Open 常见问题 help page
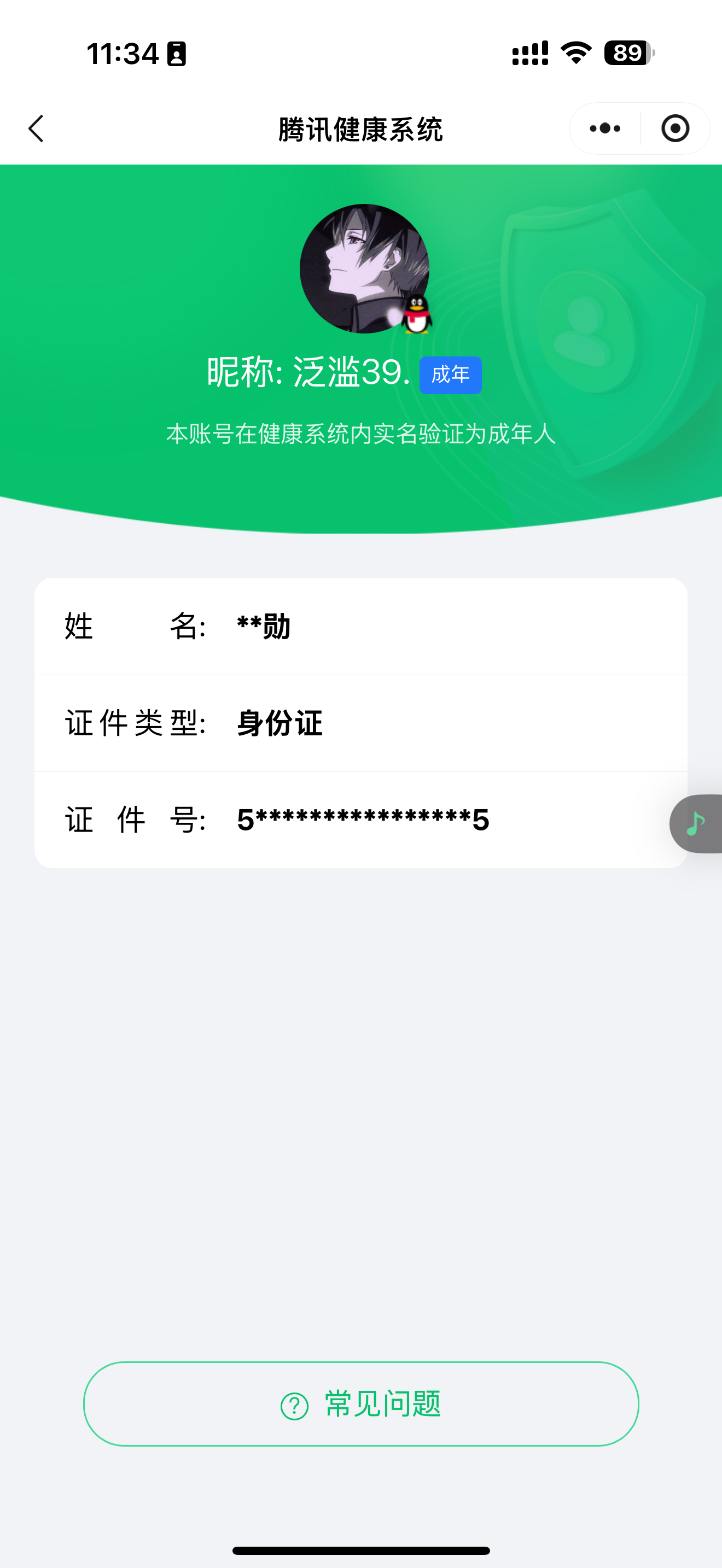 (x=361, y=1403)
